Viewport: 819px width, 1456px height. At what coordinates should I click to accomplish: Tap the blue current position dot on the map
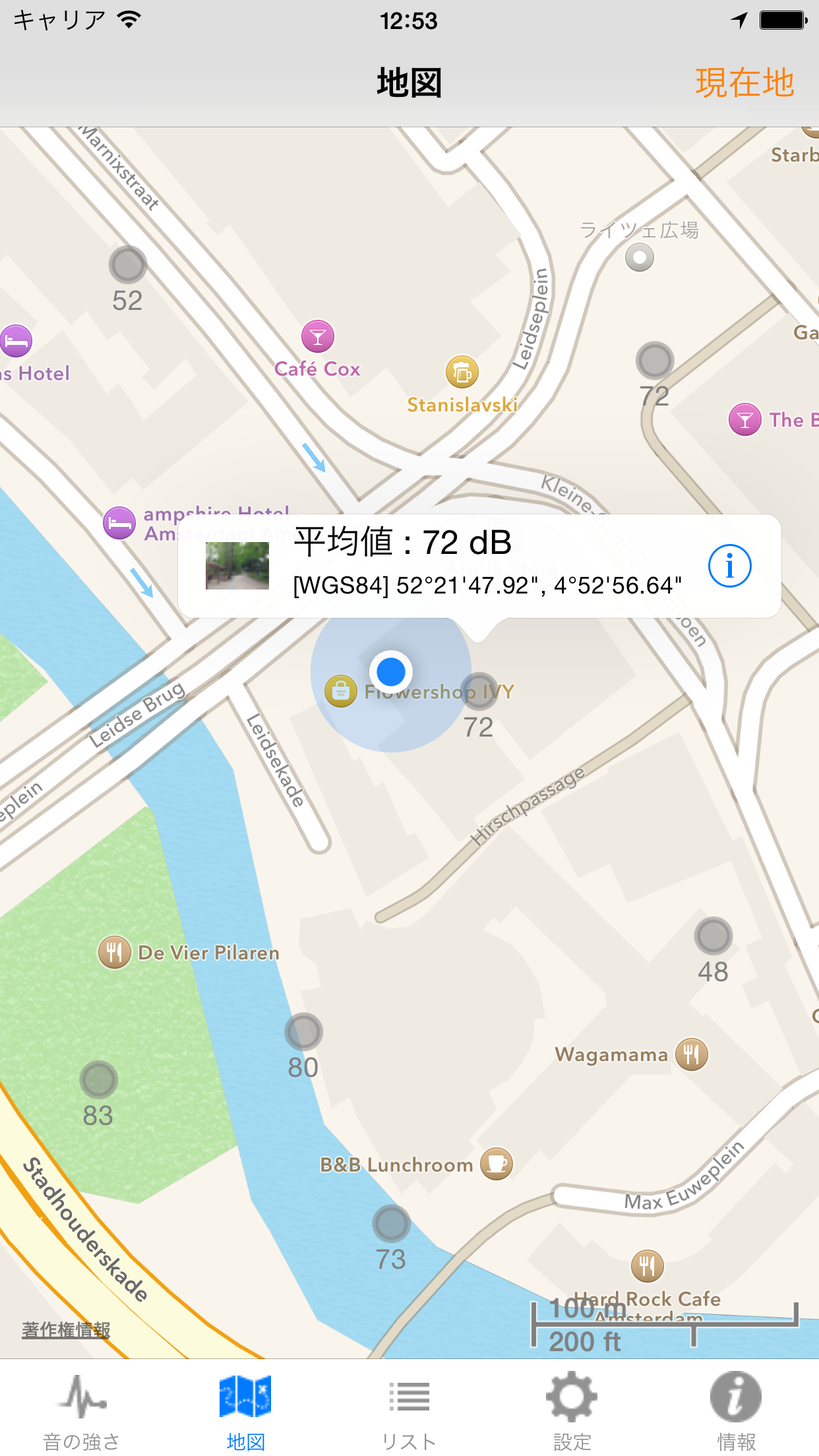[390, 671]
